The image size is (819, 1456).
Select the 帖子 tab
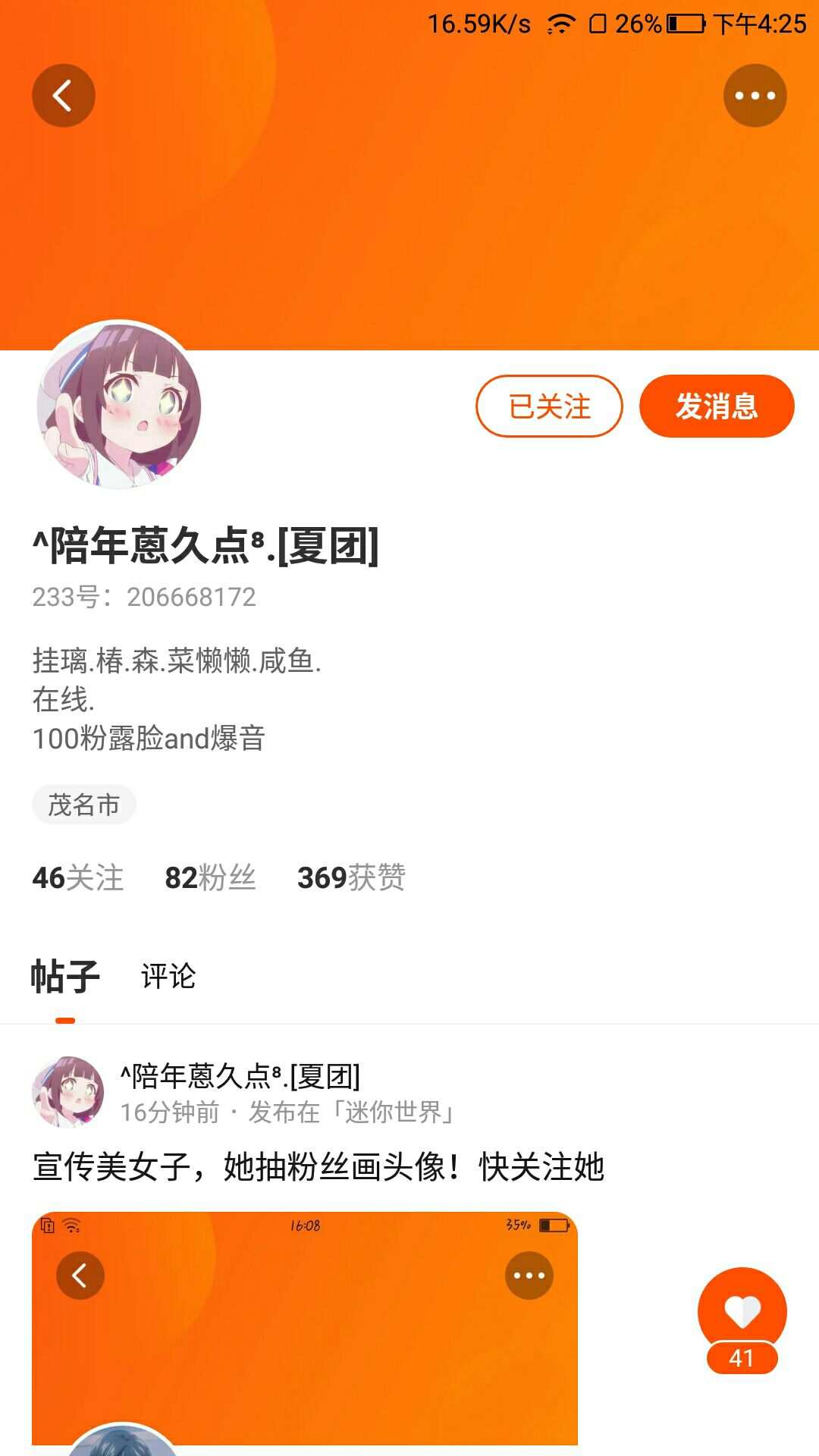[65, 976]
